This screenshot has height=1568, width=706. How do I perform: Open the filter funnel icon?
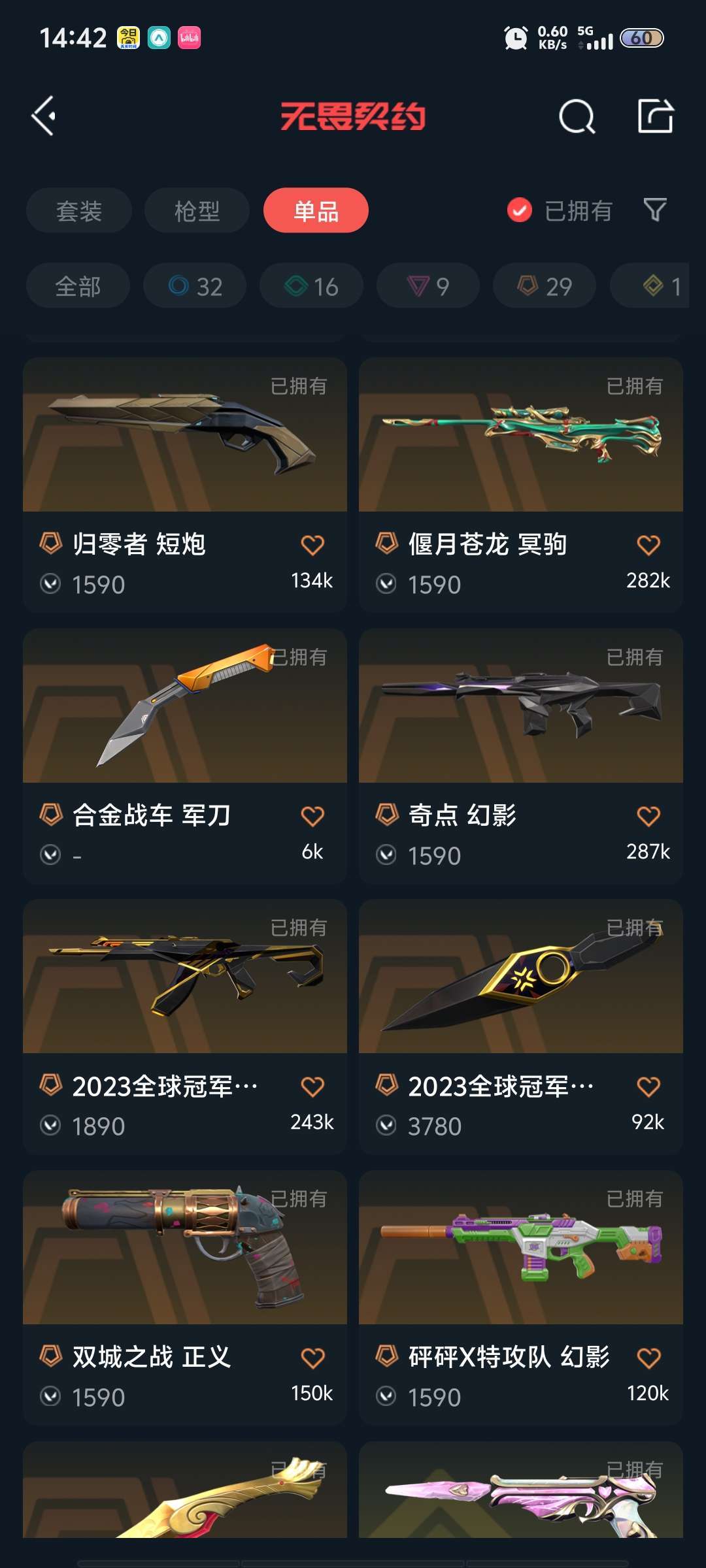tap(655, 210)
